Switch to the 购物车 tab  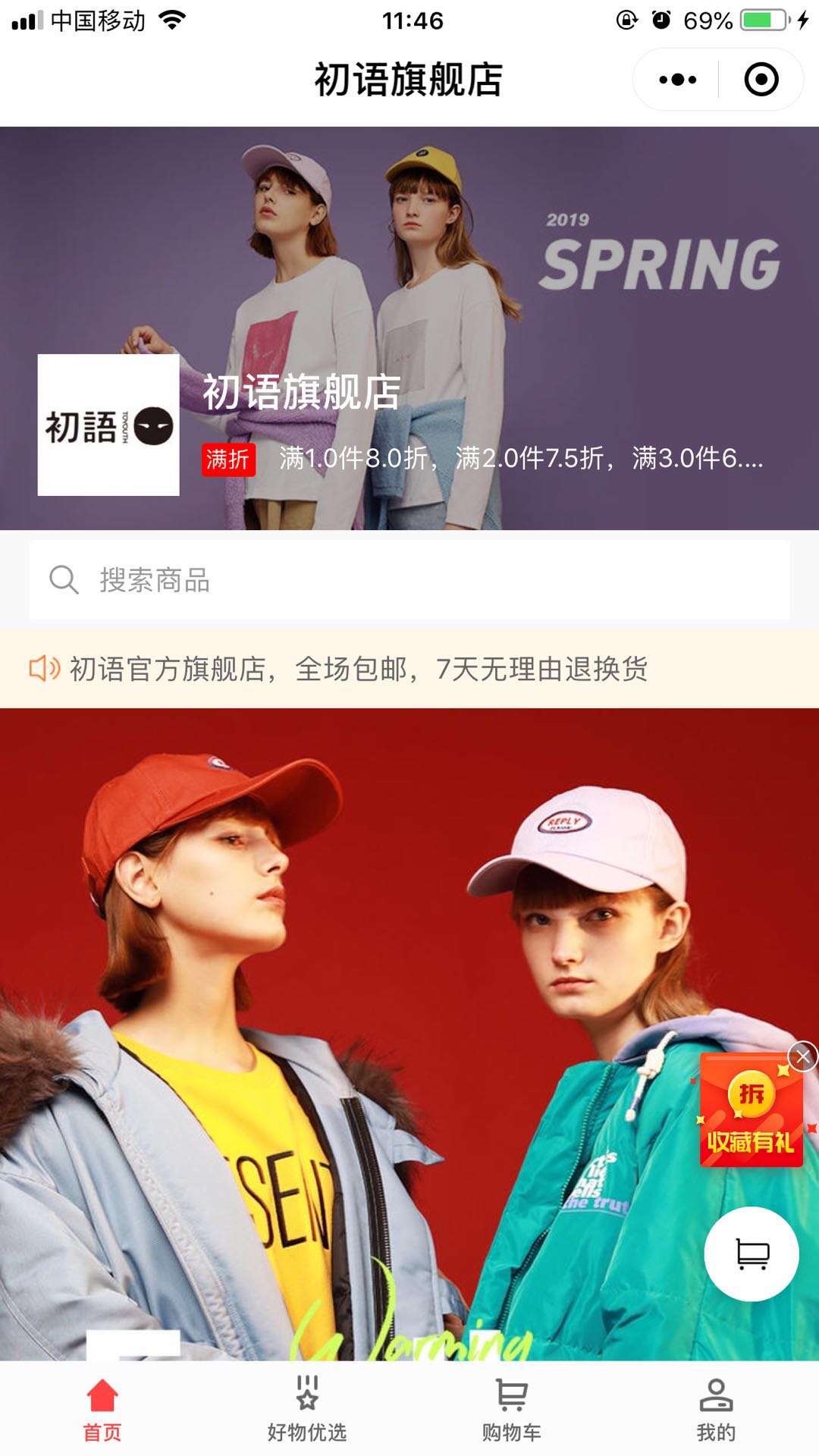coord(512,1409)
